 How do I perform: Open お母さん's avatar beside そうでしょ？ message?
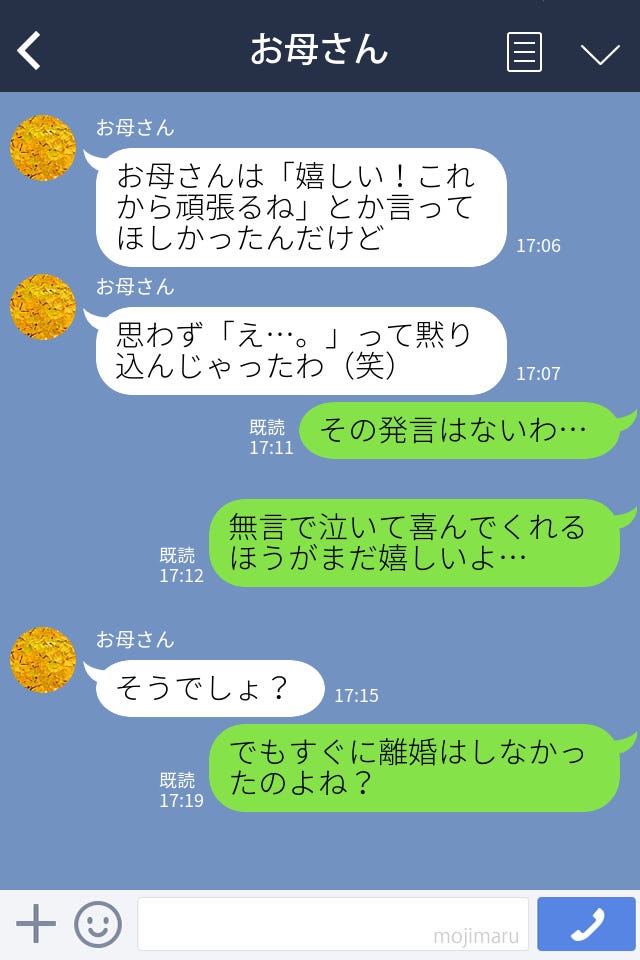tap(43, 660)
